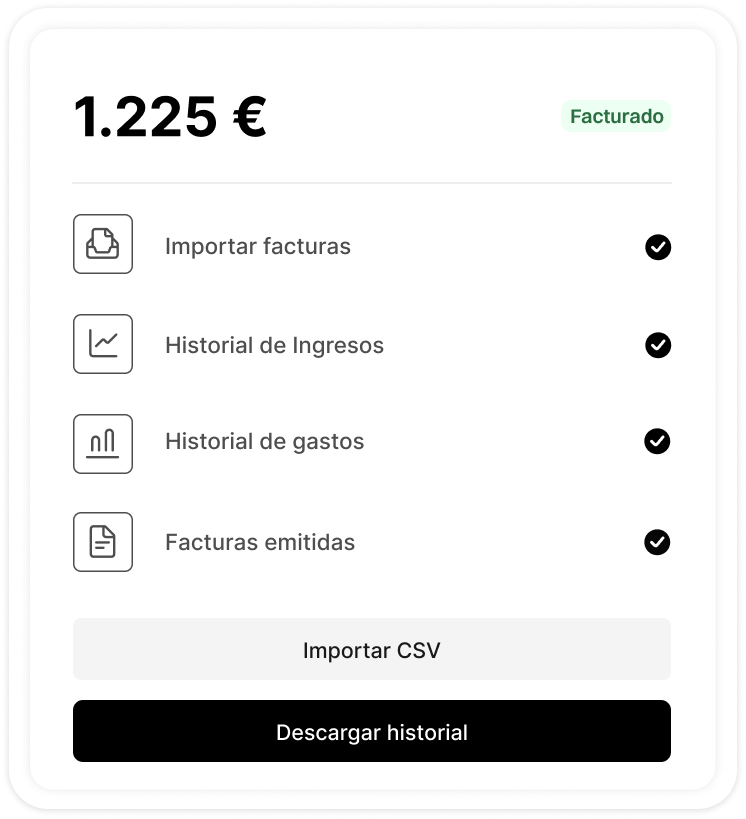The image size is (746, 819).
Task: Download history with Descargar historial
Action: (x=371, y=732)
